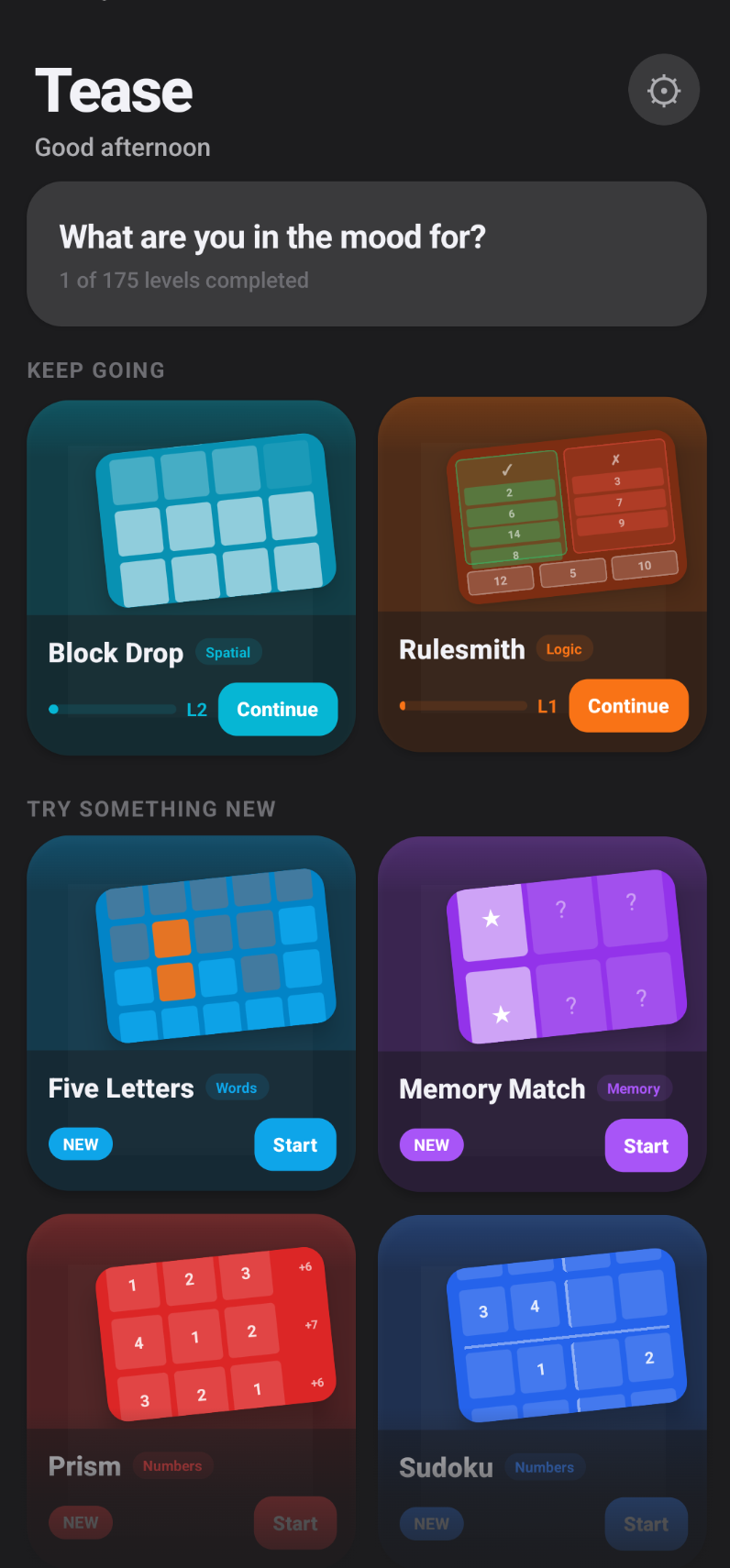Toggle the NEW badge on Memory Match

pyautogui.click(x=431, y=1144)
